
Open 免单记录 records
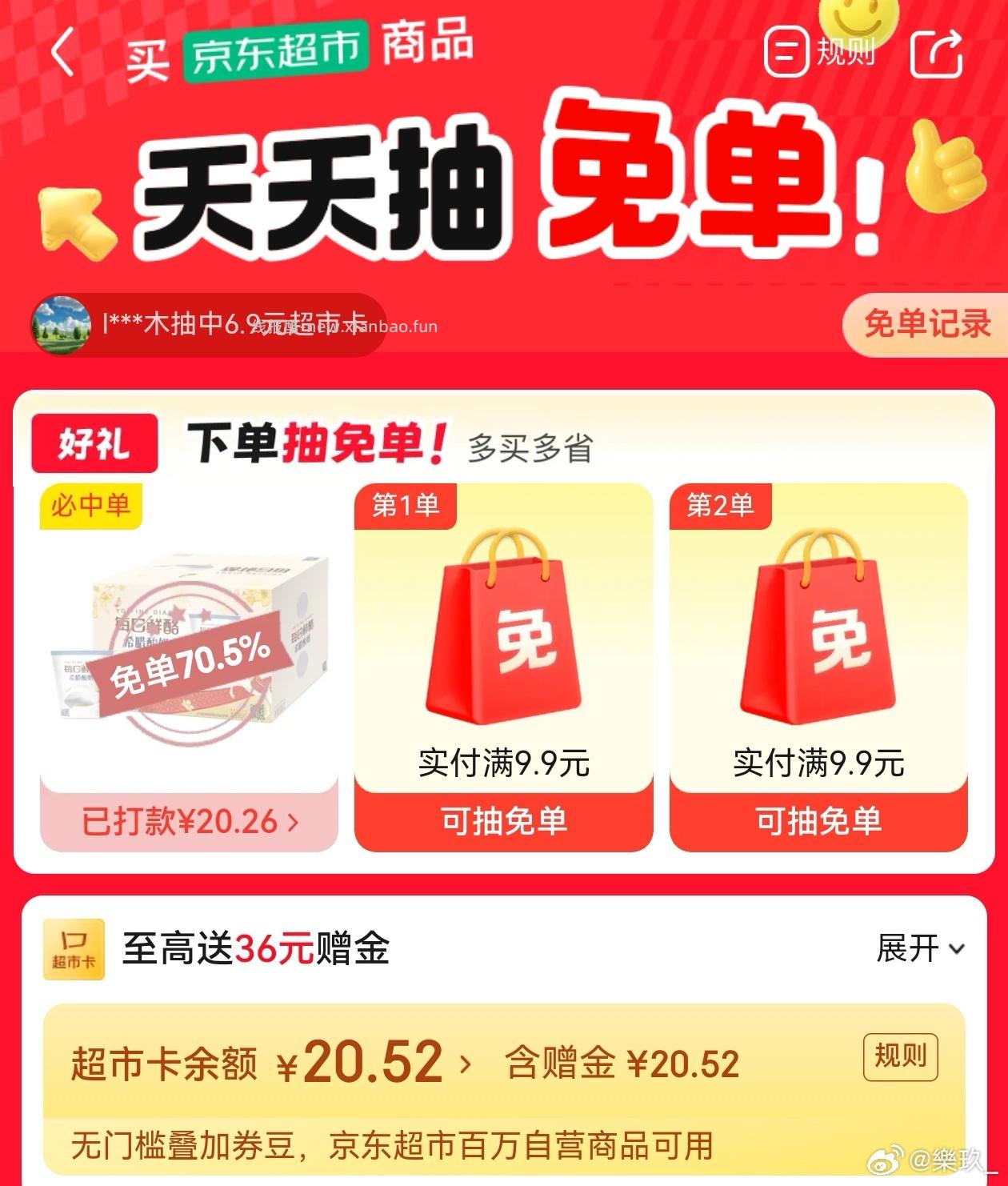tap(926, 324)
